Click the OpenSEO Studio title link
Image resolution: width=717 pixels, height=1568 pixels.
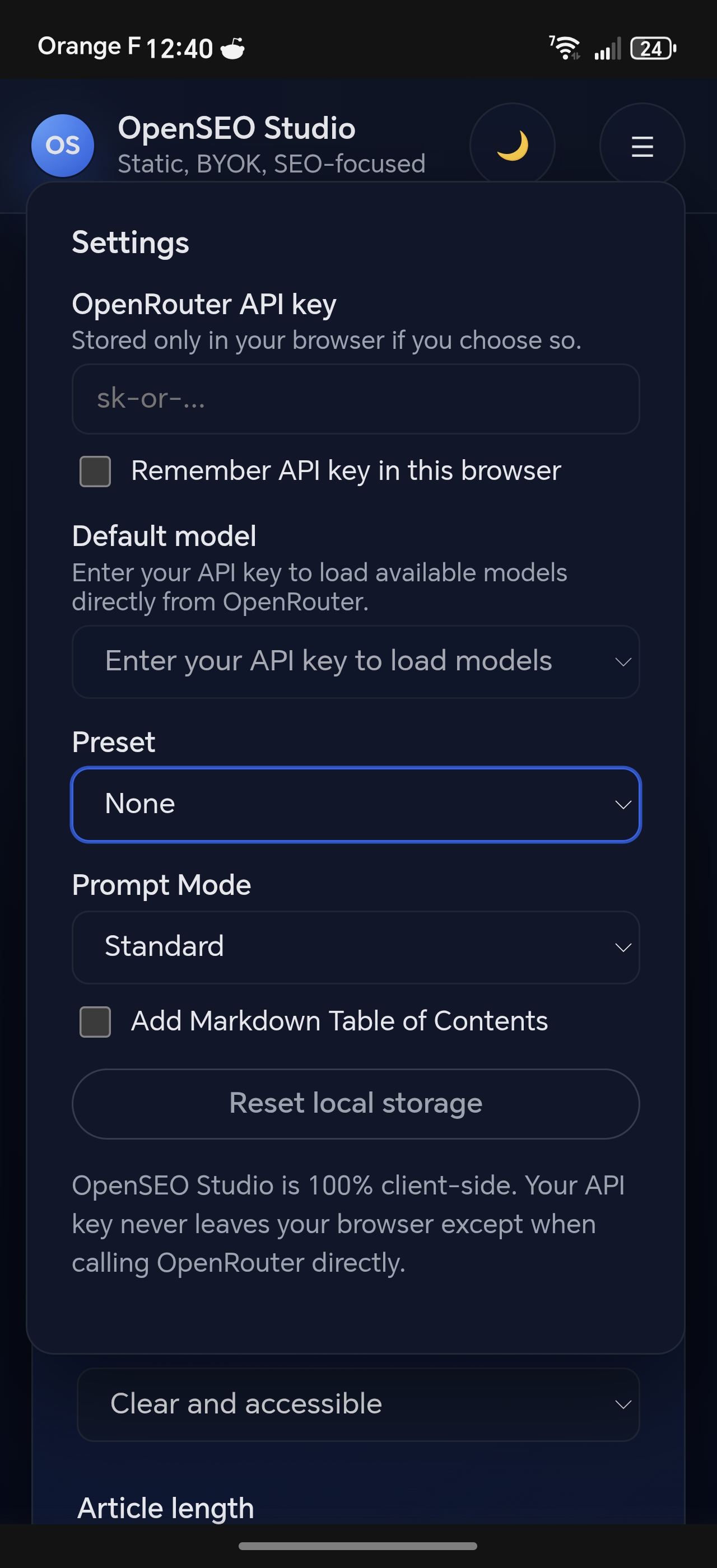tap(237, 128)
